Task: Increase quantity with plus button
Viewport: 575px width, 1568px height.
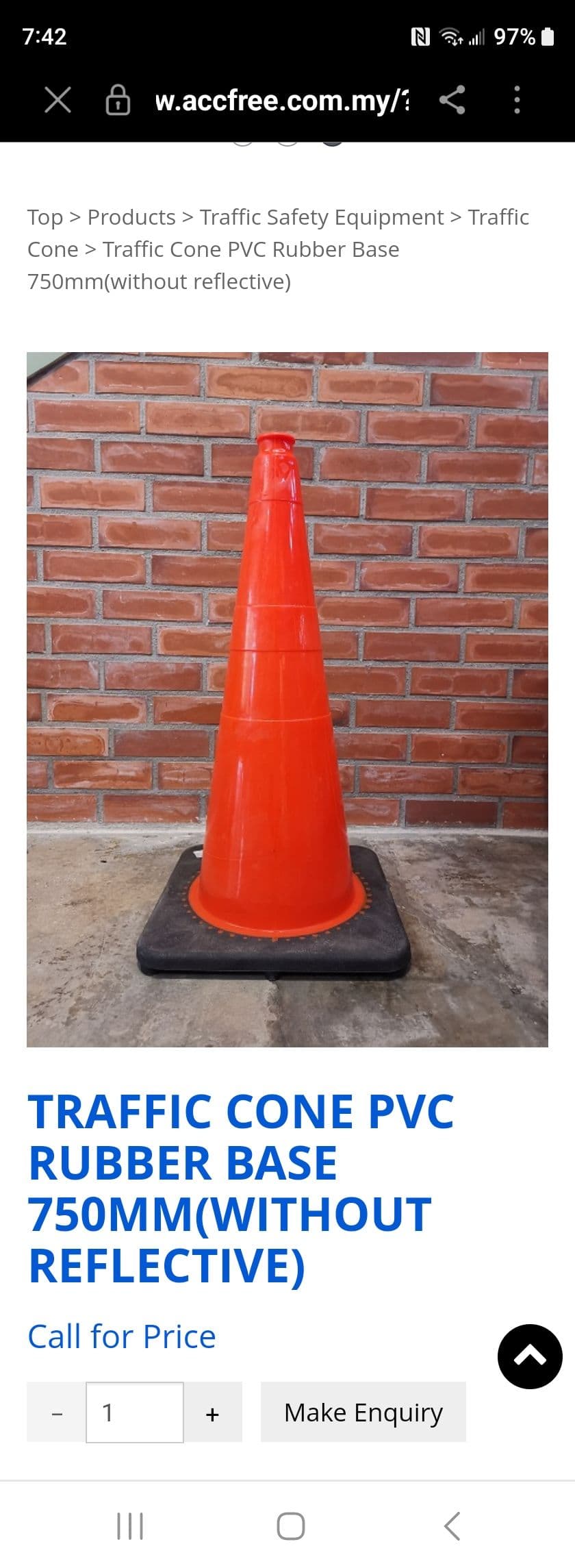Action: click(x=212, y=1413)
